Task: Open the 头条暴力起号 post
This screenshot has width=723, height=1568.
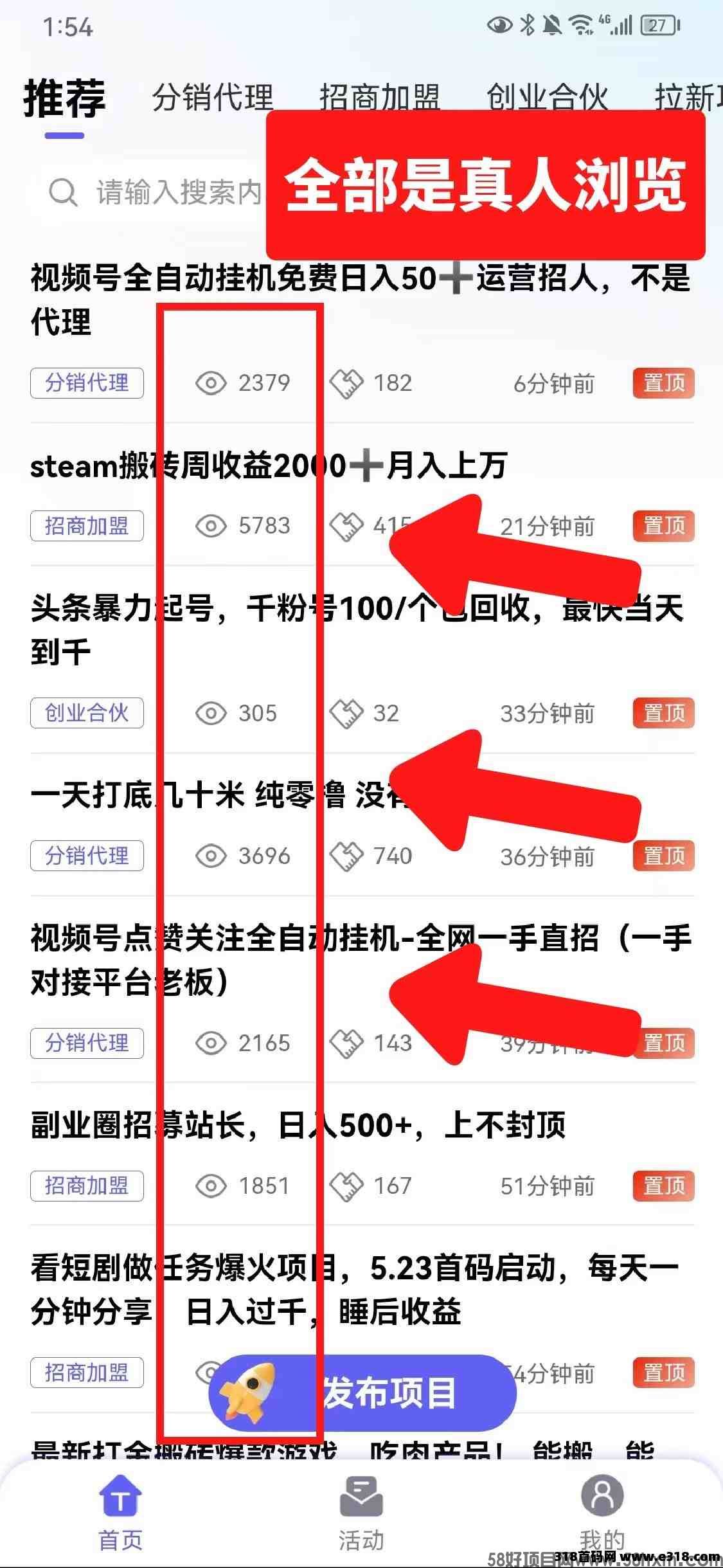Action: (x=357, y=630)
